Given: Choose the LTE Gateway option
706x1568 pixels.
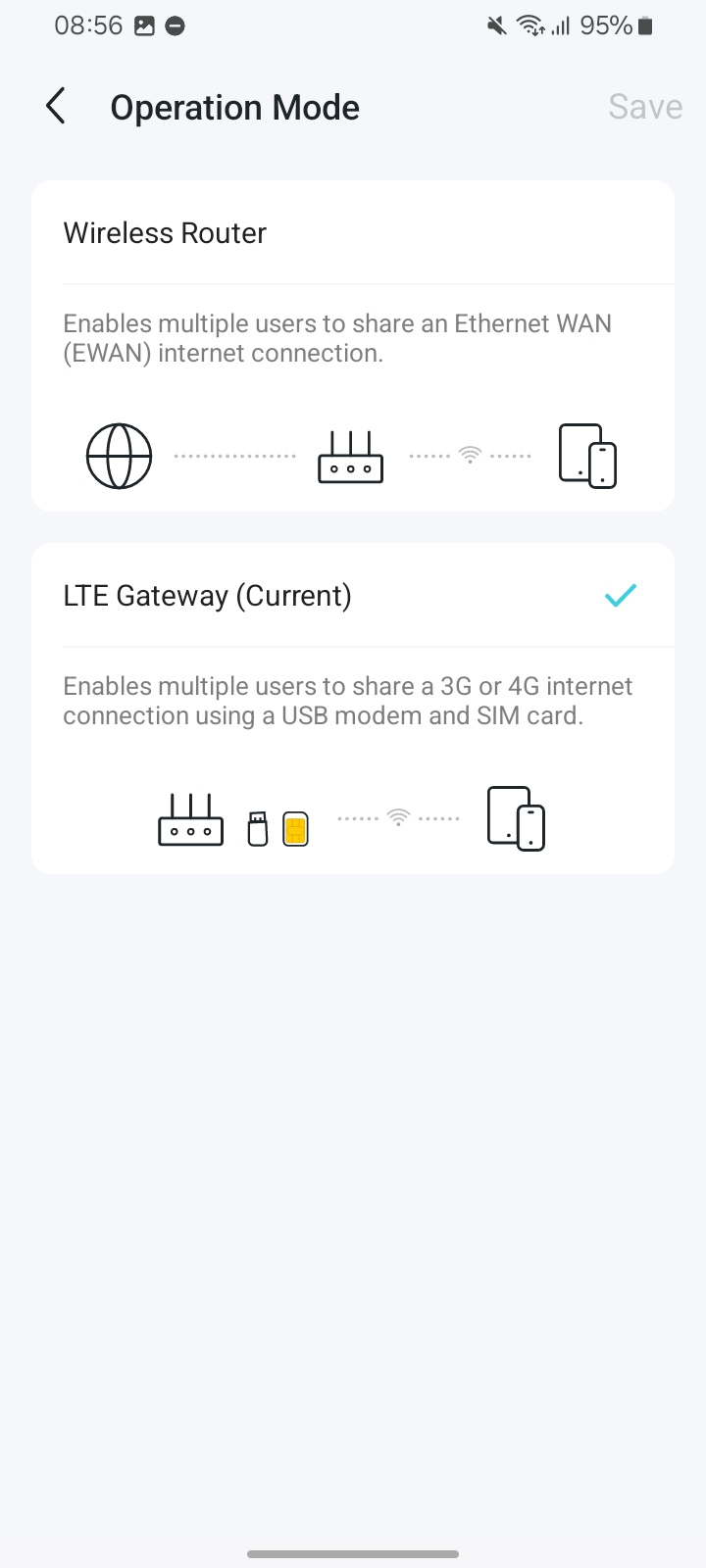Looking at the screenshot, I should [x=352, y=596].
